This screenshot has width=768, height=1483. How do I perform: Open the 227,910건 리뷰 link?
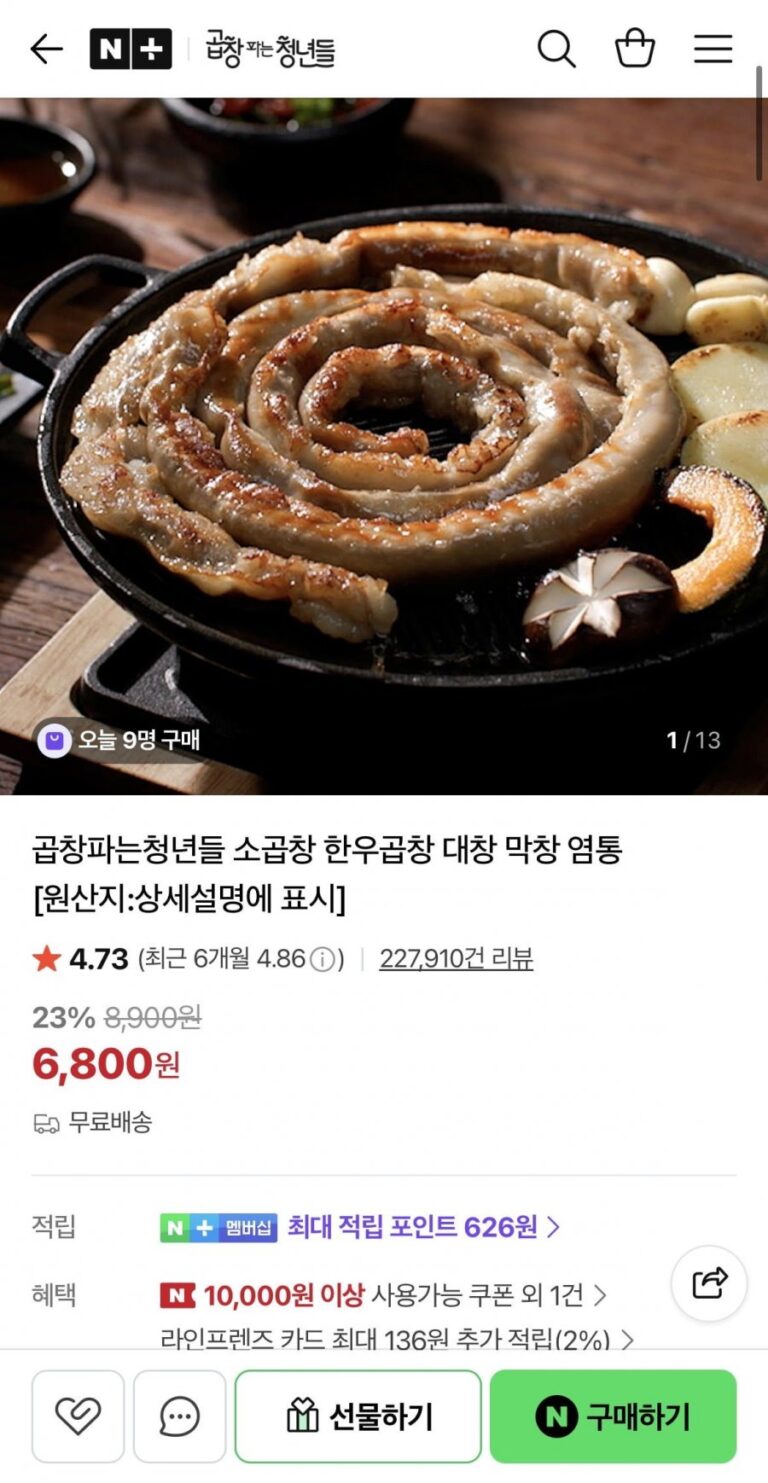(x=456, y=959)
